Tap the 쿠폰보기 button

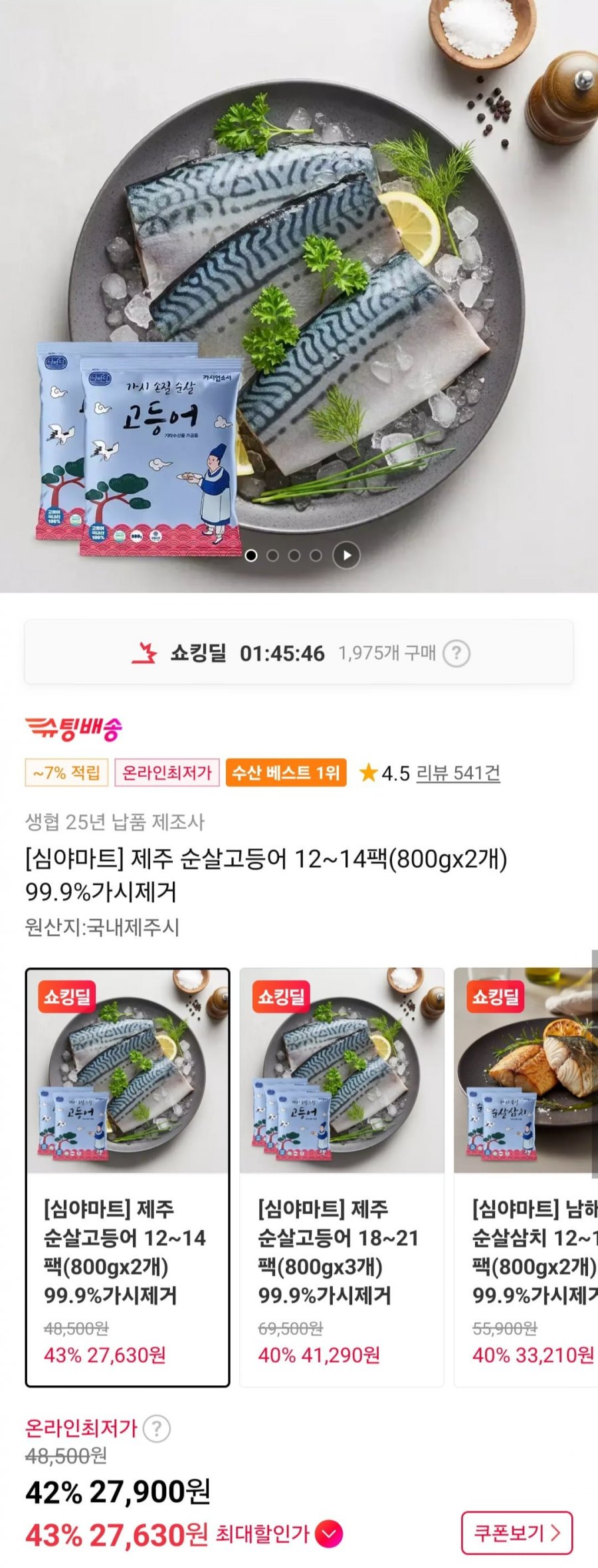click(516, 1533)
